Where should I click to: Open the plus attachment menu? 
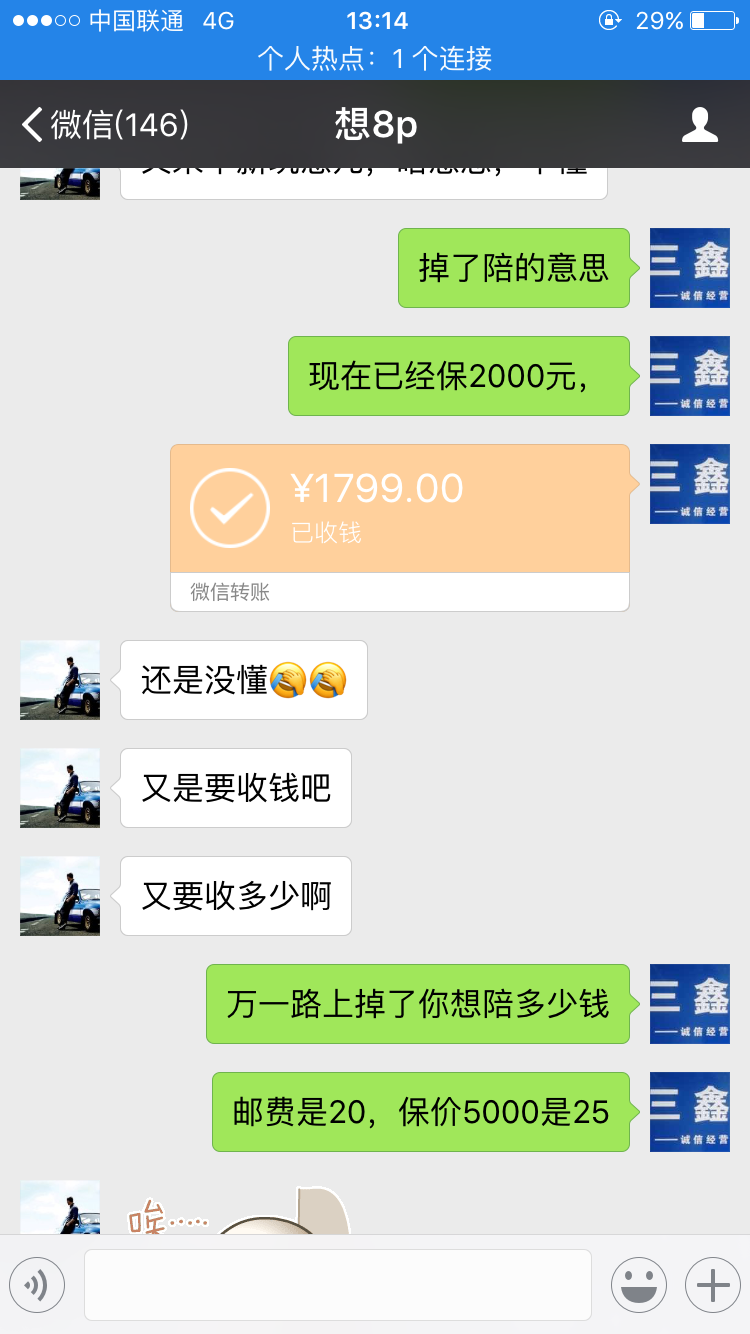(x=712, y=1284)
